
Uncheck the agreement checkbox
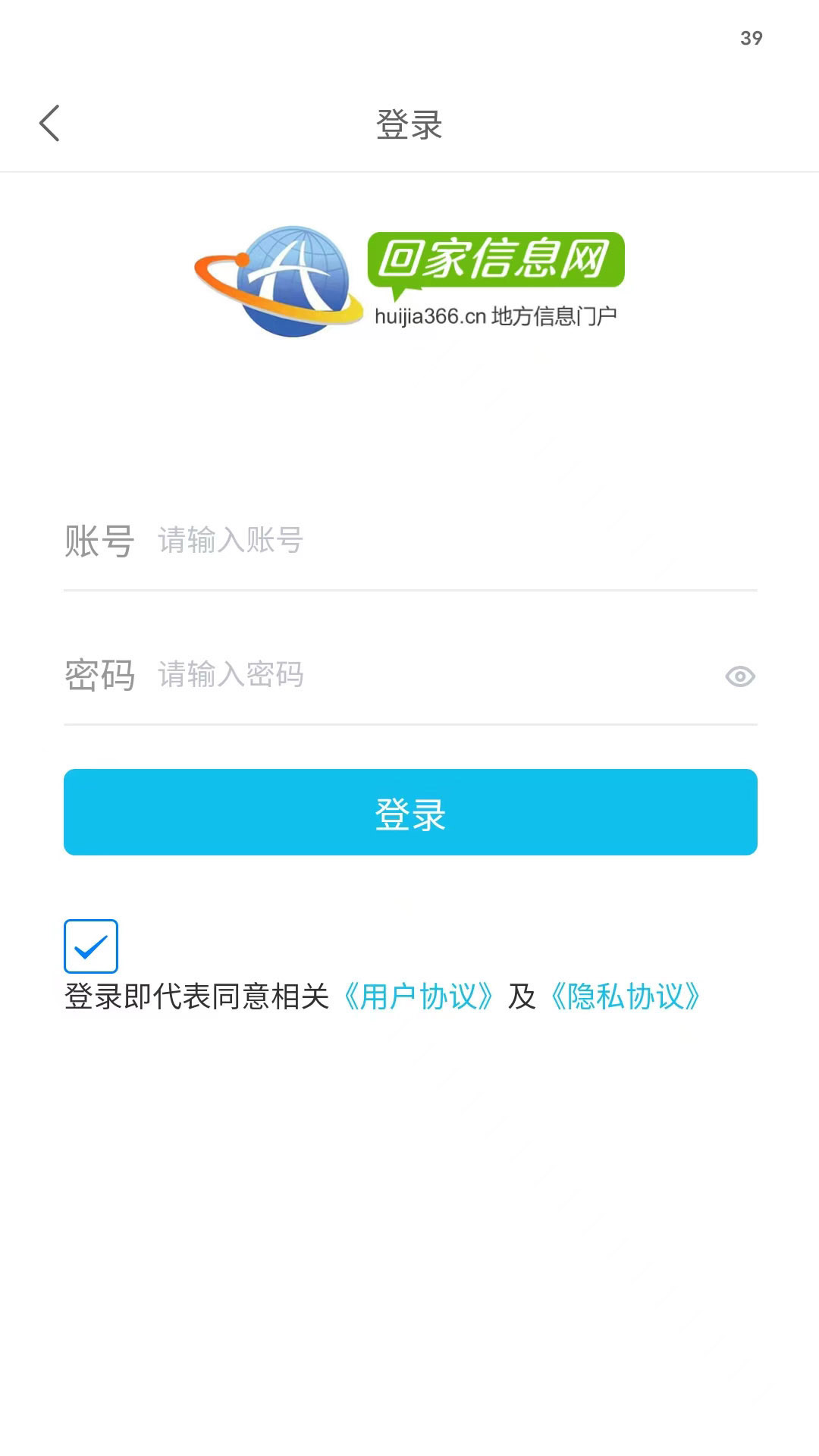point(91,946)
